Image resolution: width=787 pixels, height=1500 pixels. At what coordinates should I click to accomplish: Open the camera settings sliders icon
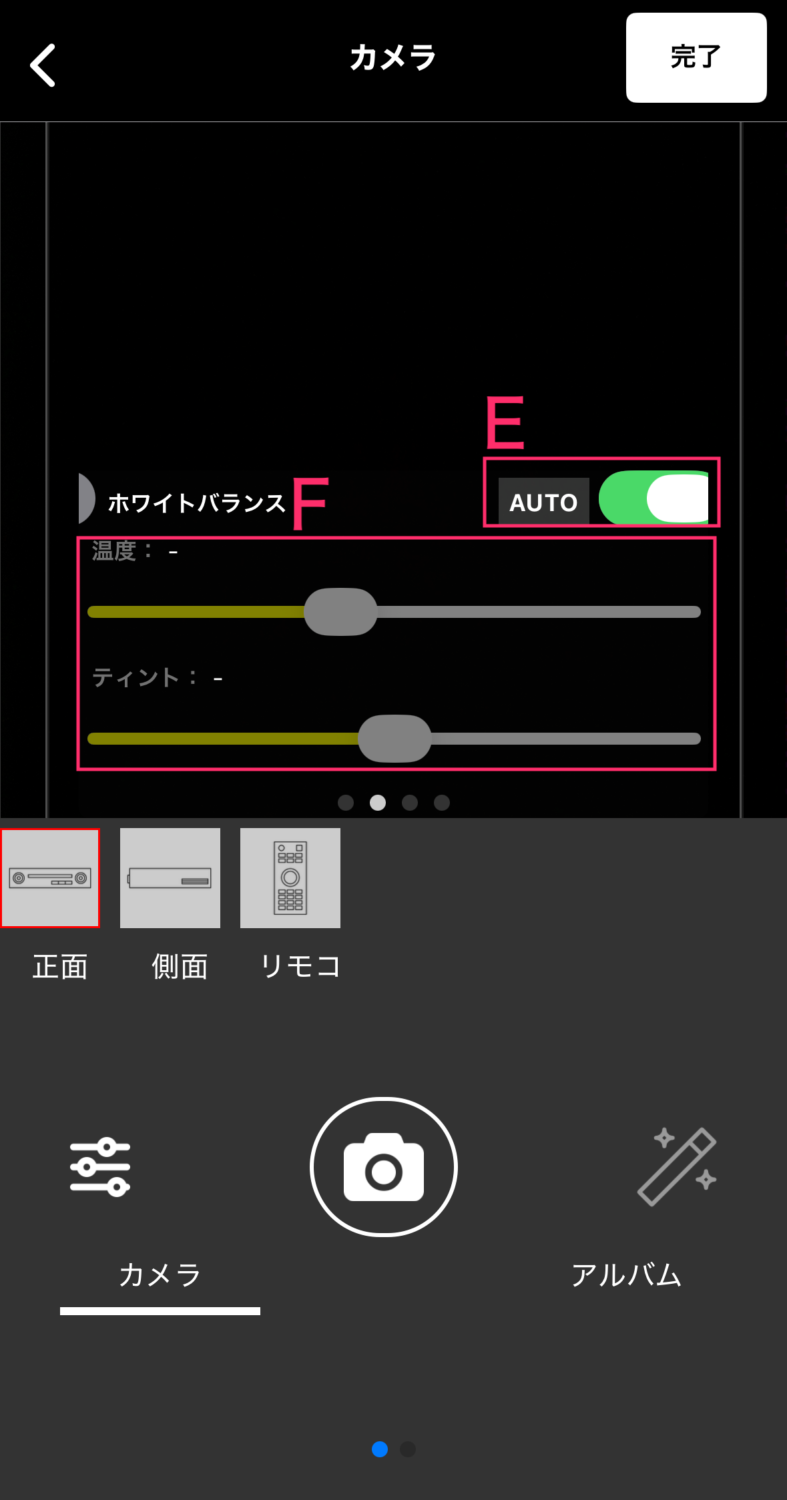pos(100,1166)
